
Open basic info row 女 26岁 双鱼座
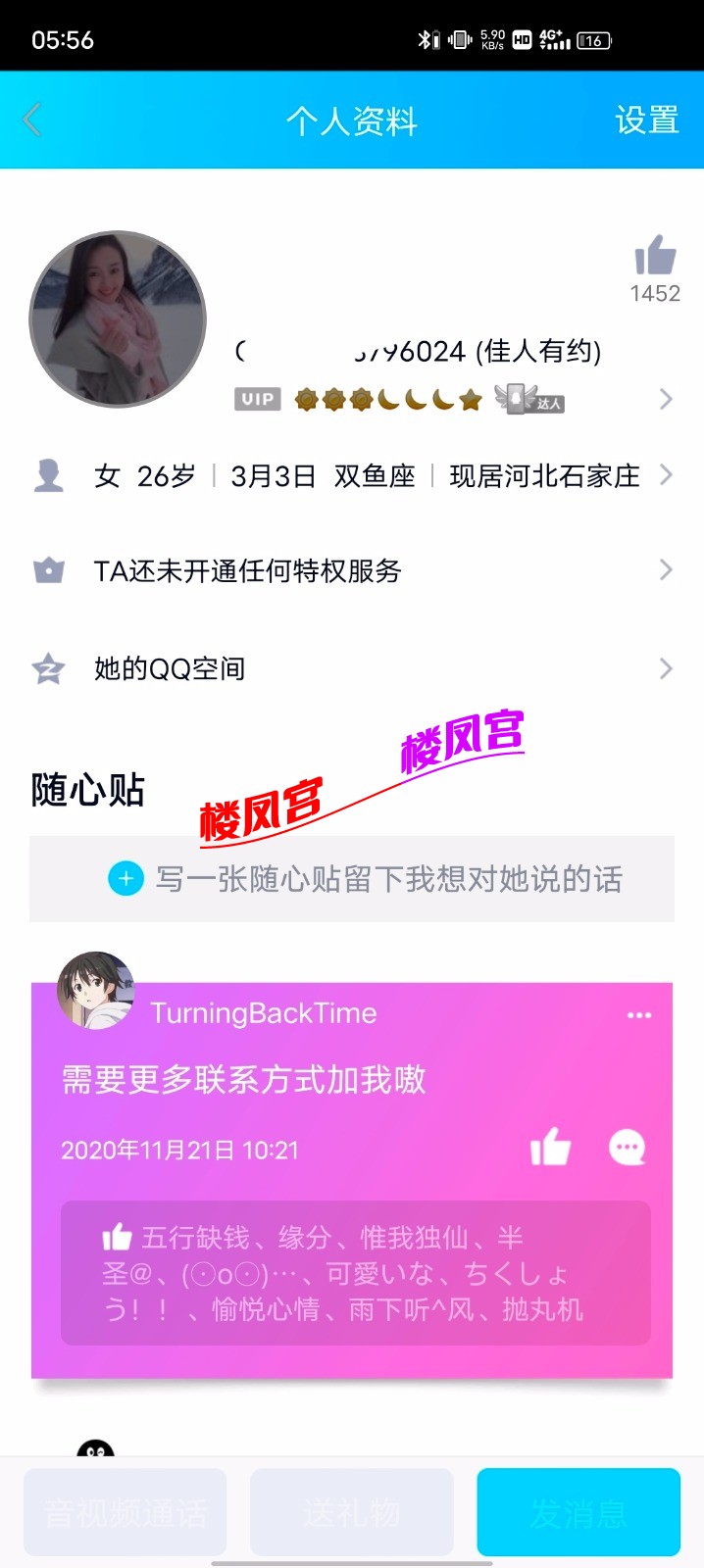(x=353, y=476)
